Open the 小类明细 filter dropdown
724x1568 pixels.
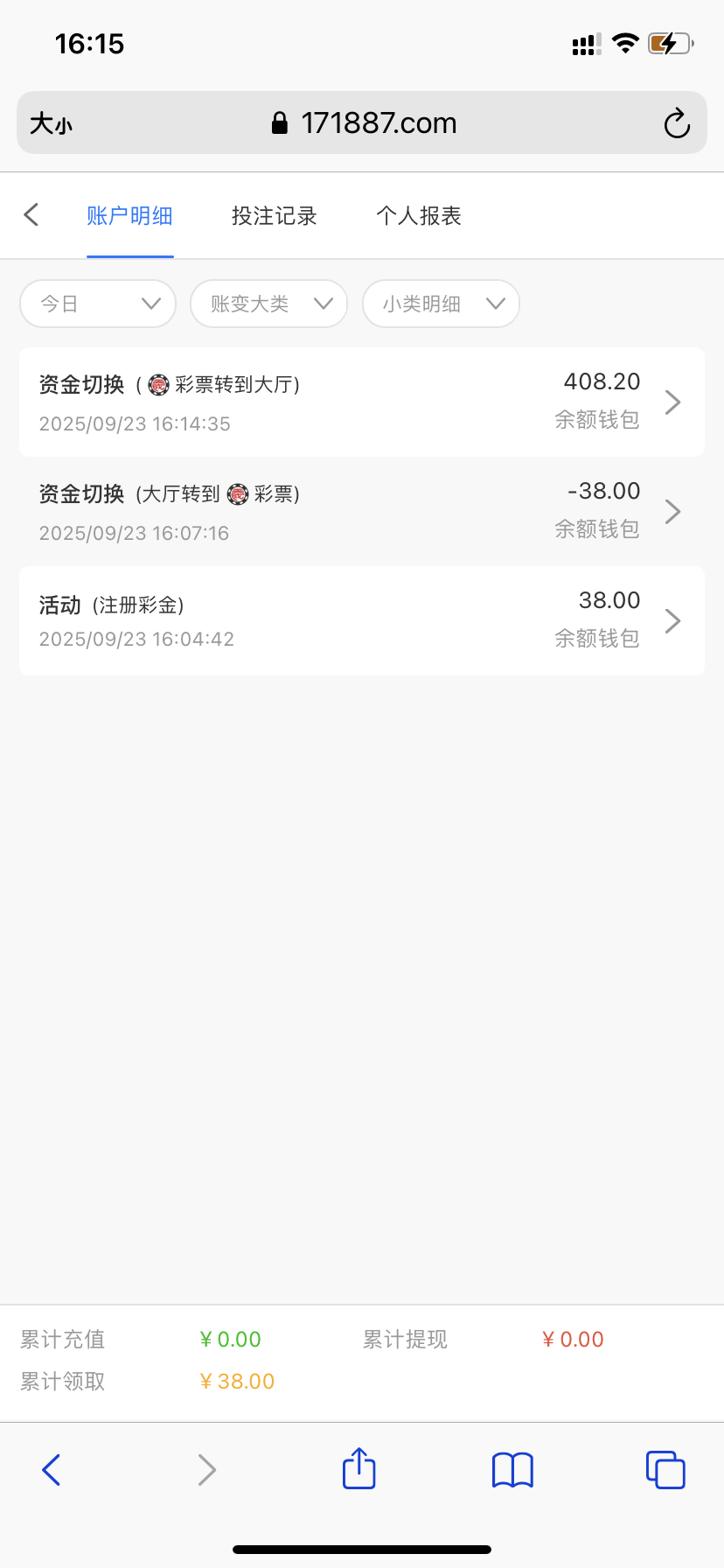click(441, 304)
